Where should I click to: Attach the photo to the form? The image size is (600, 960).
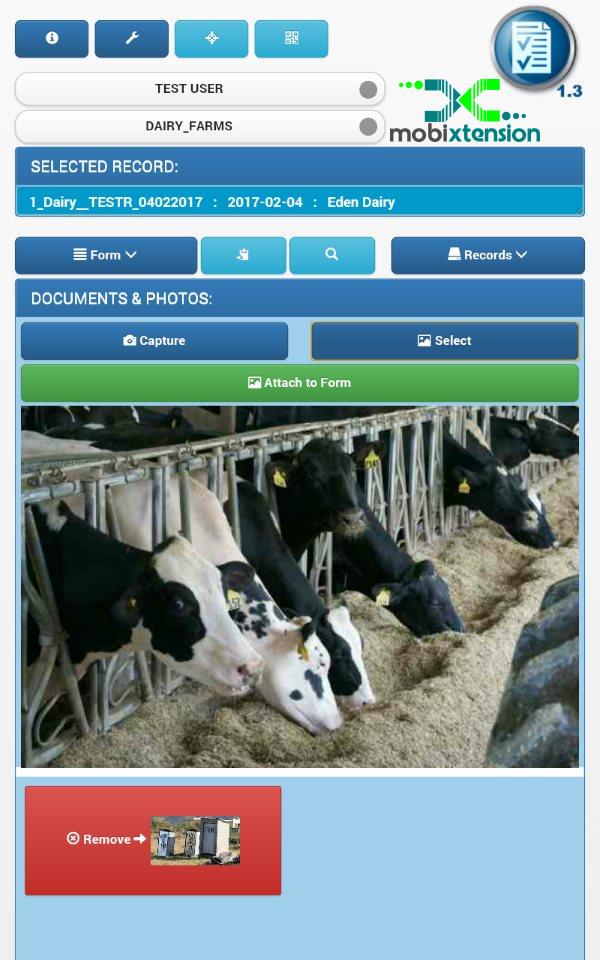coord(299,383)
